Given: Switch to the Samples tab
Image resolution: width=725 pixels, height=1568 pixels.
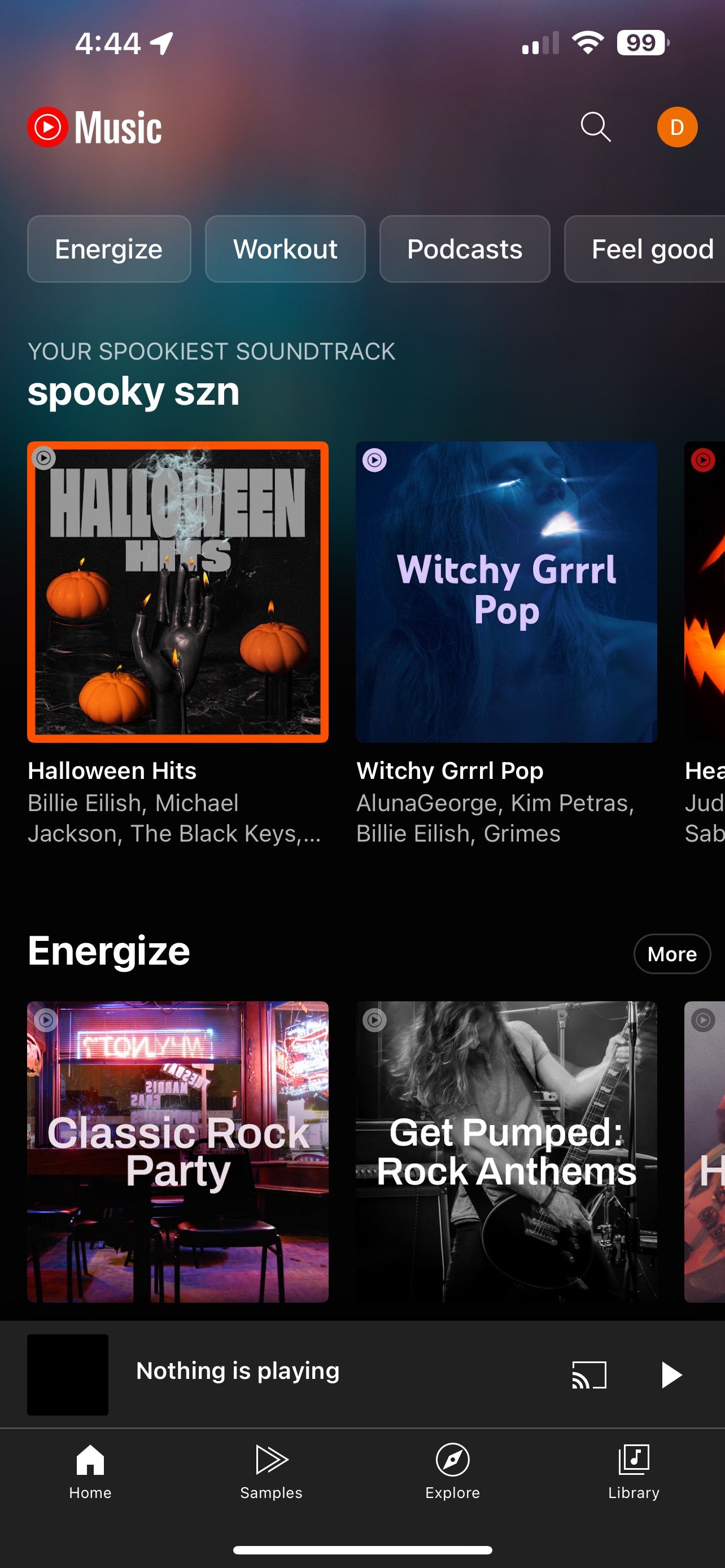Looking at the screenshot, I should pyautogui.click(x=271, y=1470).
